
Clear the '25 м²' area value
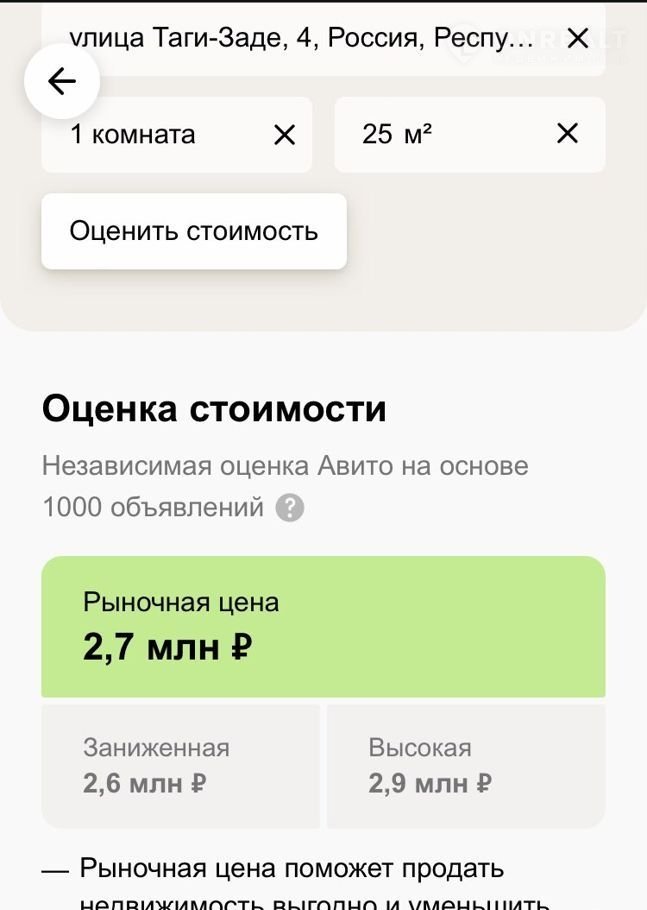(567, 134)
